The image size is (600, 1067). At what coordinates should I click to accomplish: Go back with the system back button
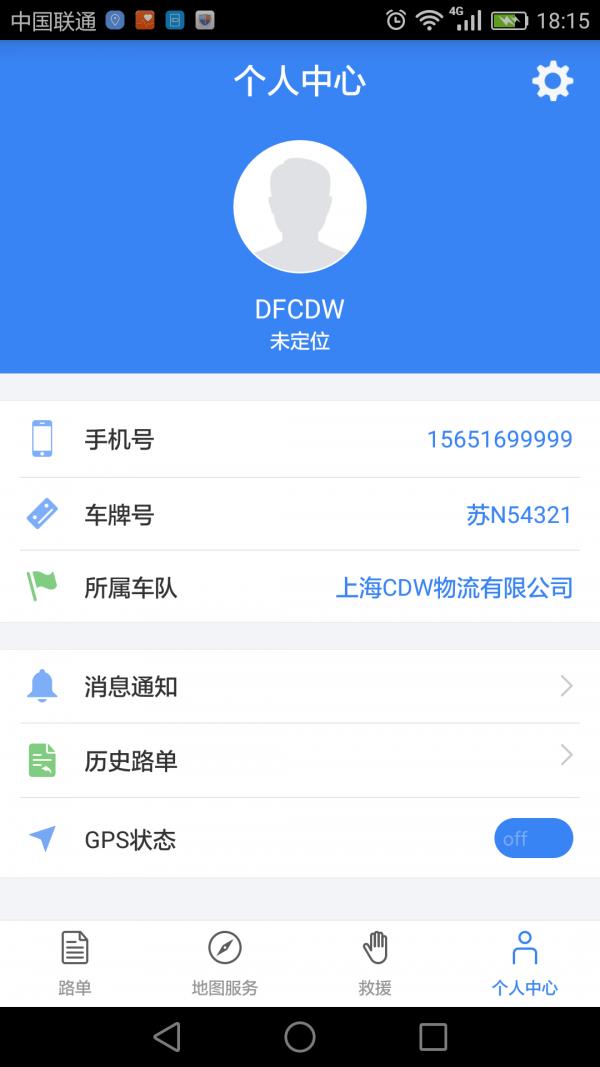tap(167, 1037)
